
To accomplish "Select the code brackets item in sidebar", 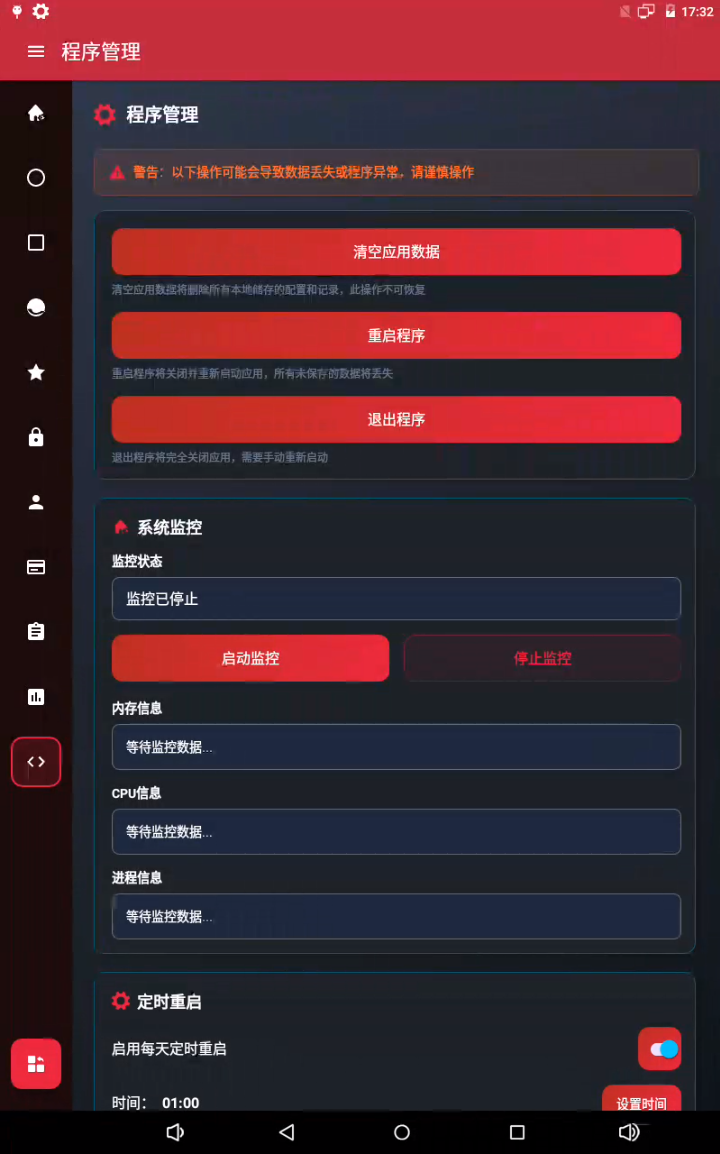I will point(36,762).
